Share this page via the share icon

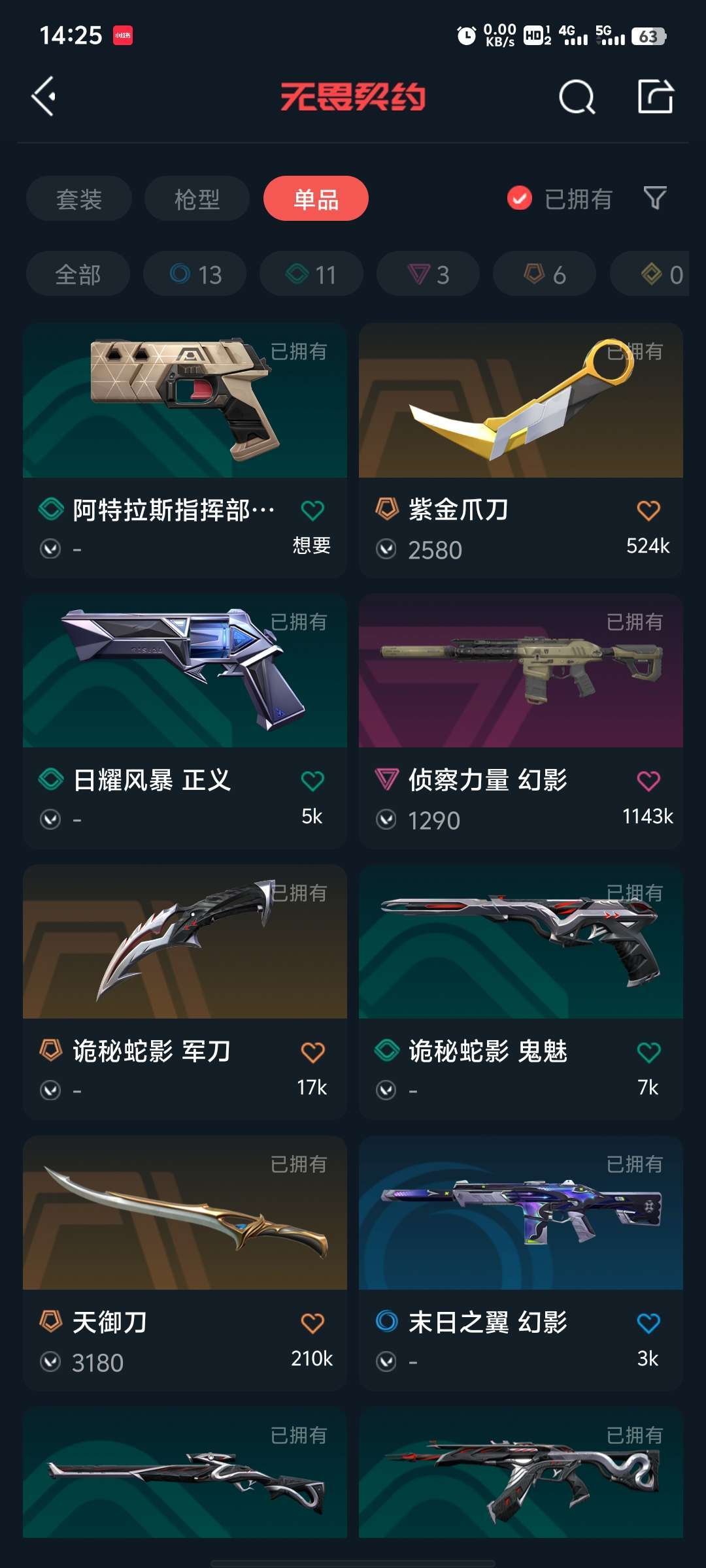tap(655, 96)
